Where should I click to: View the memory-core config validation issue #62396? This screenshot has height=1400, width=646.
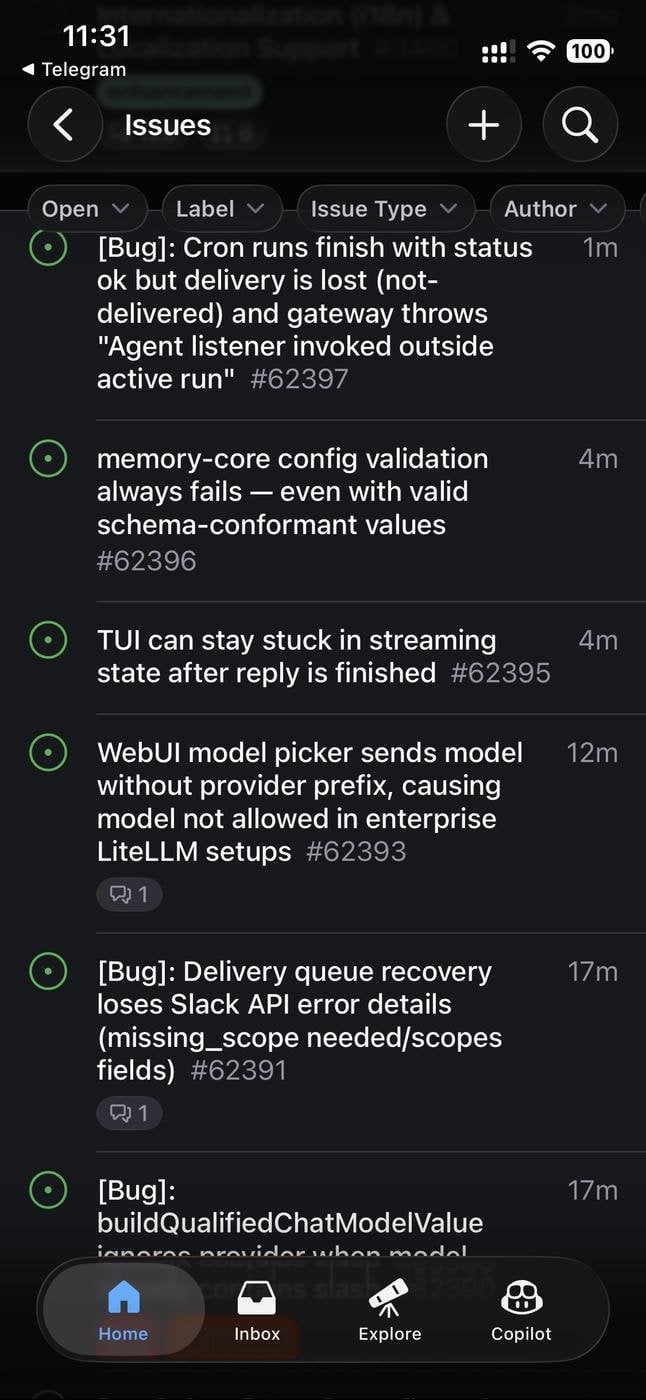(292, 508)
